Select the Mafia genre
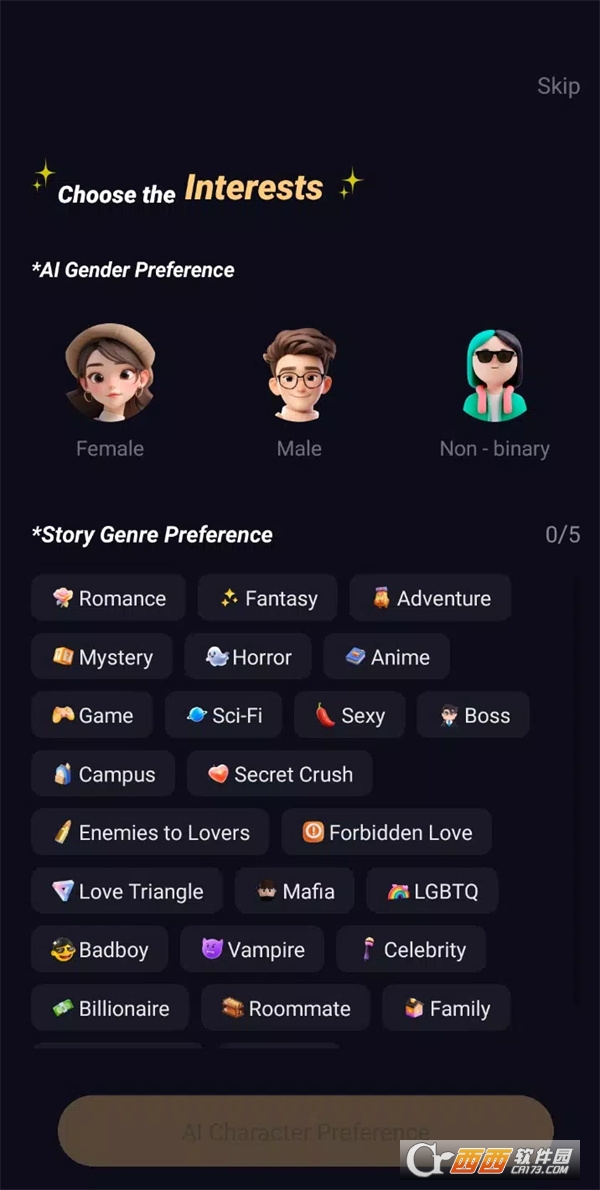Viewport: 600px width, 1190px height. [294, 891]
